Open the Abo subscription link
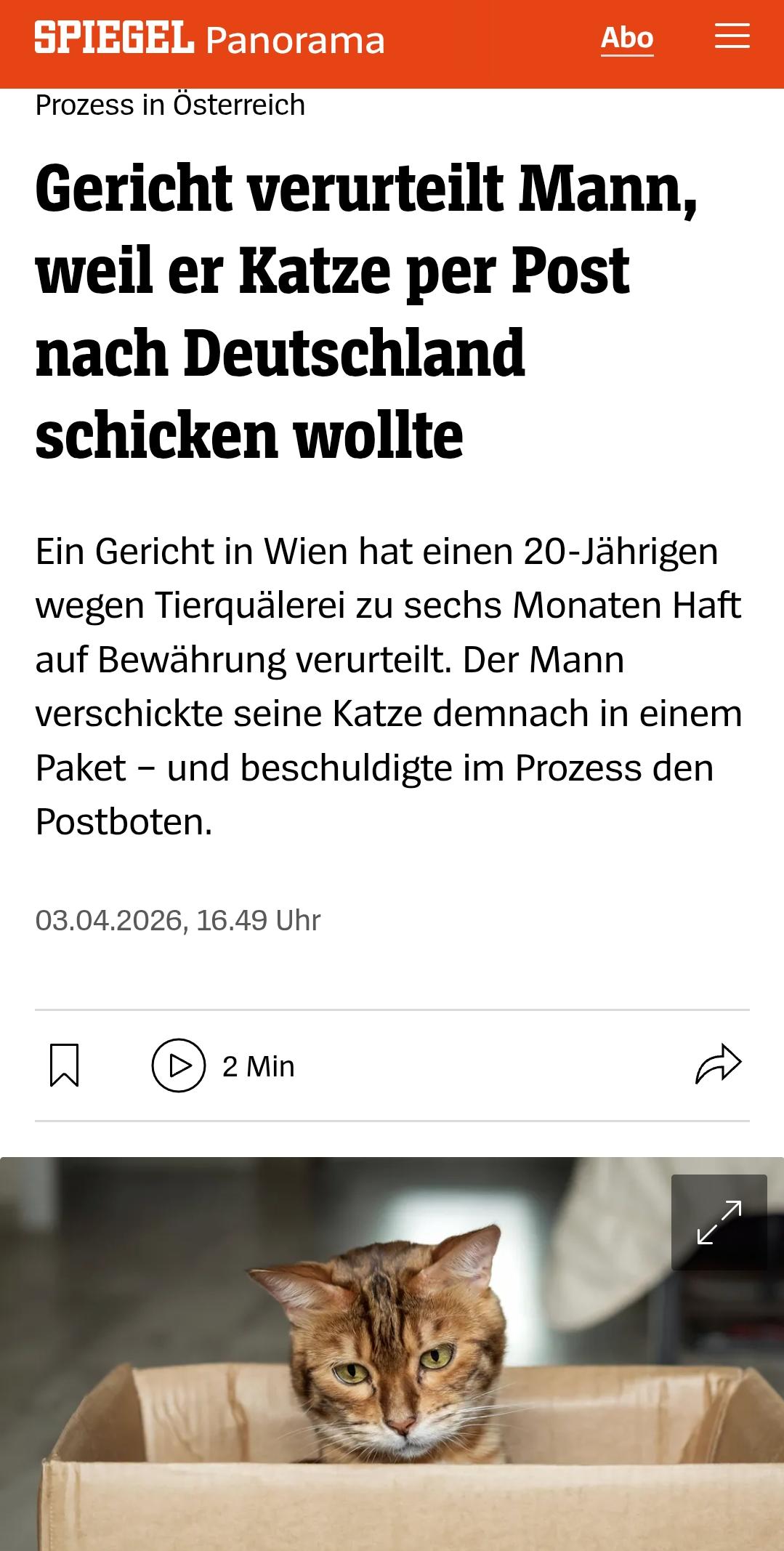The image size is (784, 1551). click(626, 38)
